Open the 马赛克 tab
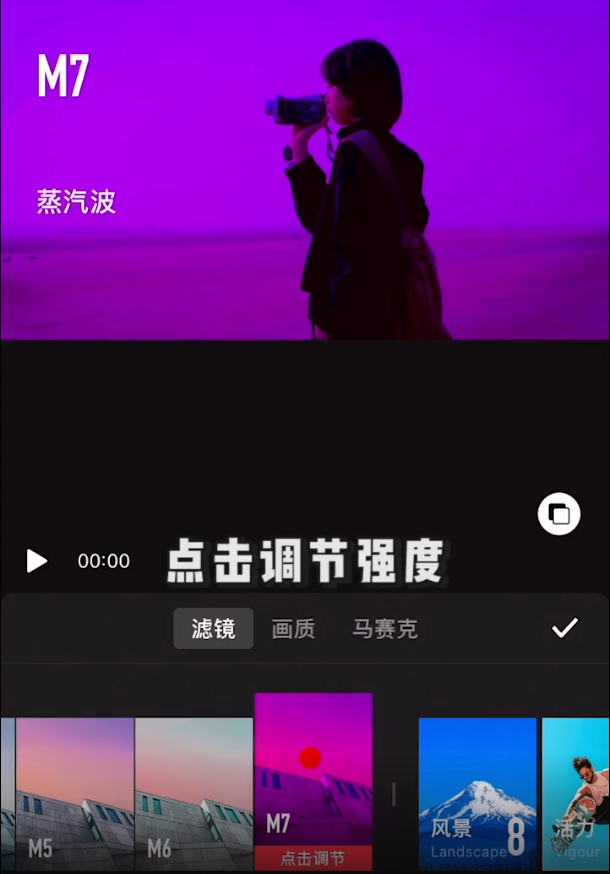The width and height of the screenshot is (610, 874). (x=384, y=629)
